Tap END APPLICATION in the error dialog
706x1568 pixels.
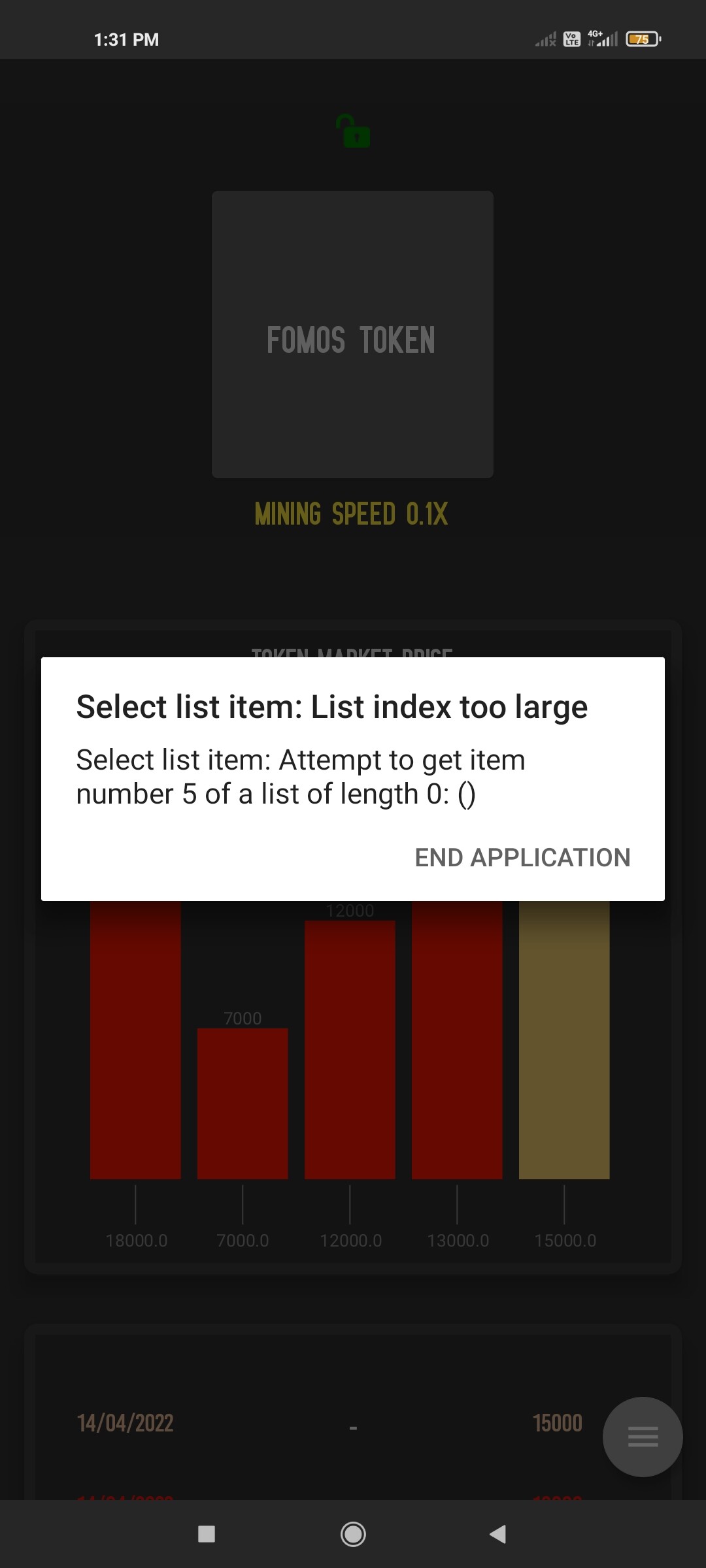tap(522, 857)
